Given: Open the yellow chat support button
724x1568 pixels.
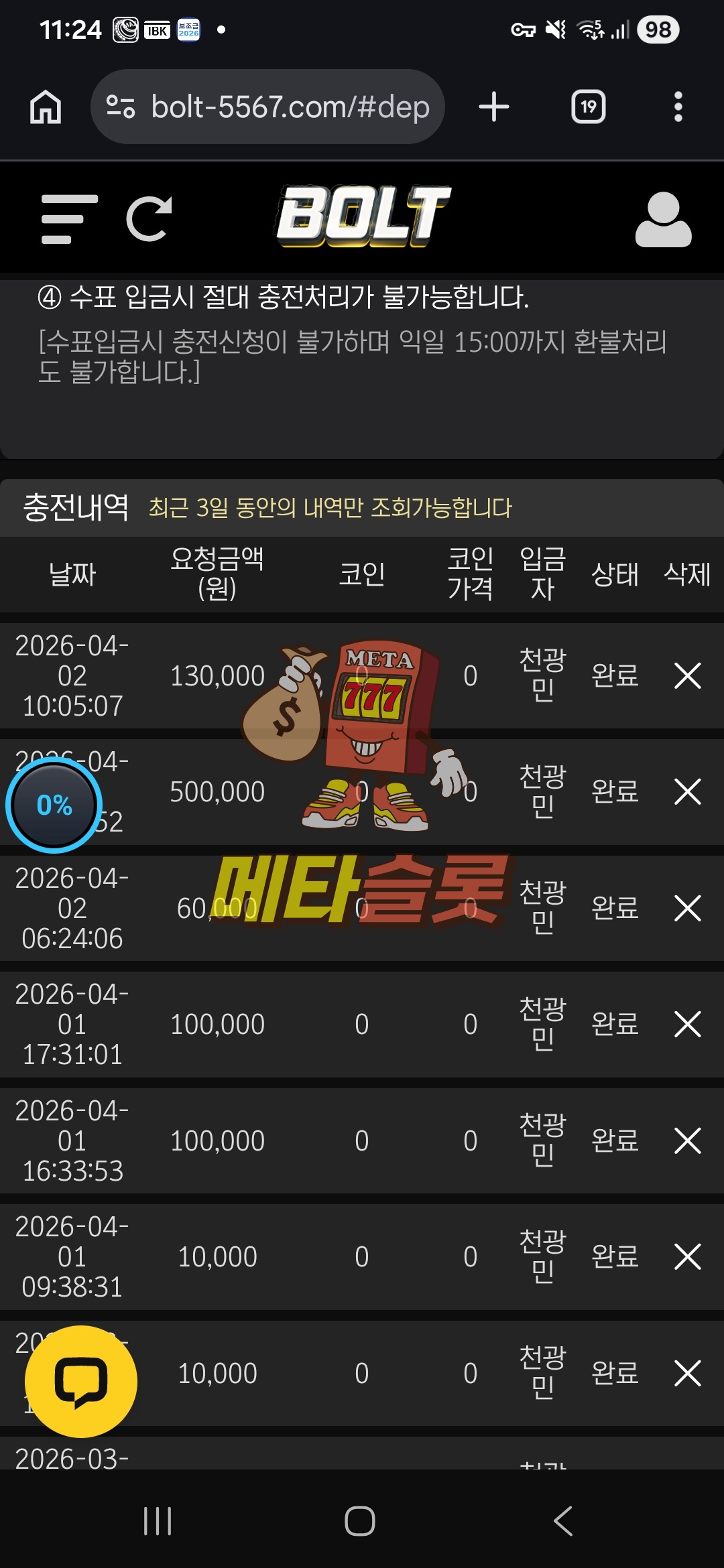Looking at the screenshot, I should [81, 1381].
